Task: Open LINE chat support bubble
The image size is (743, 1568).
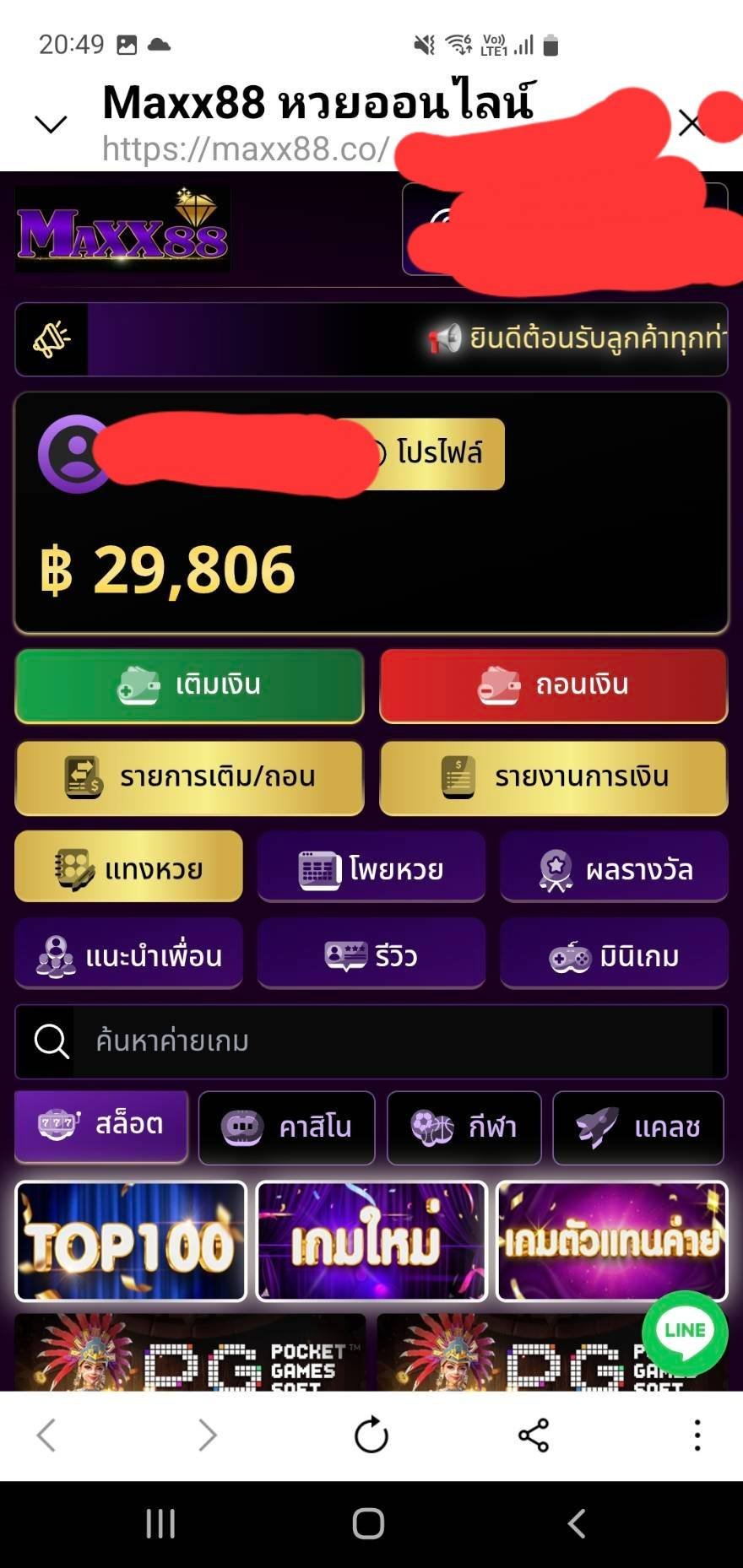Action: (x=685, y=1332)
